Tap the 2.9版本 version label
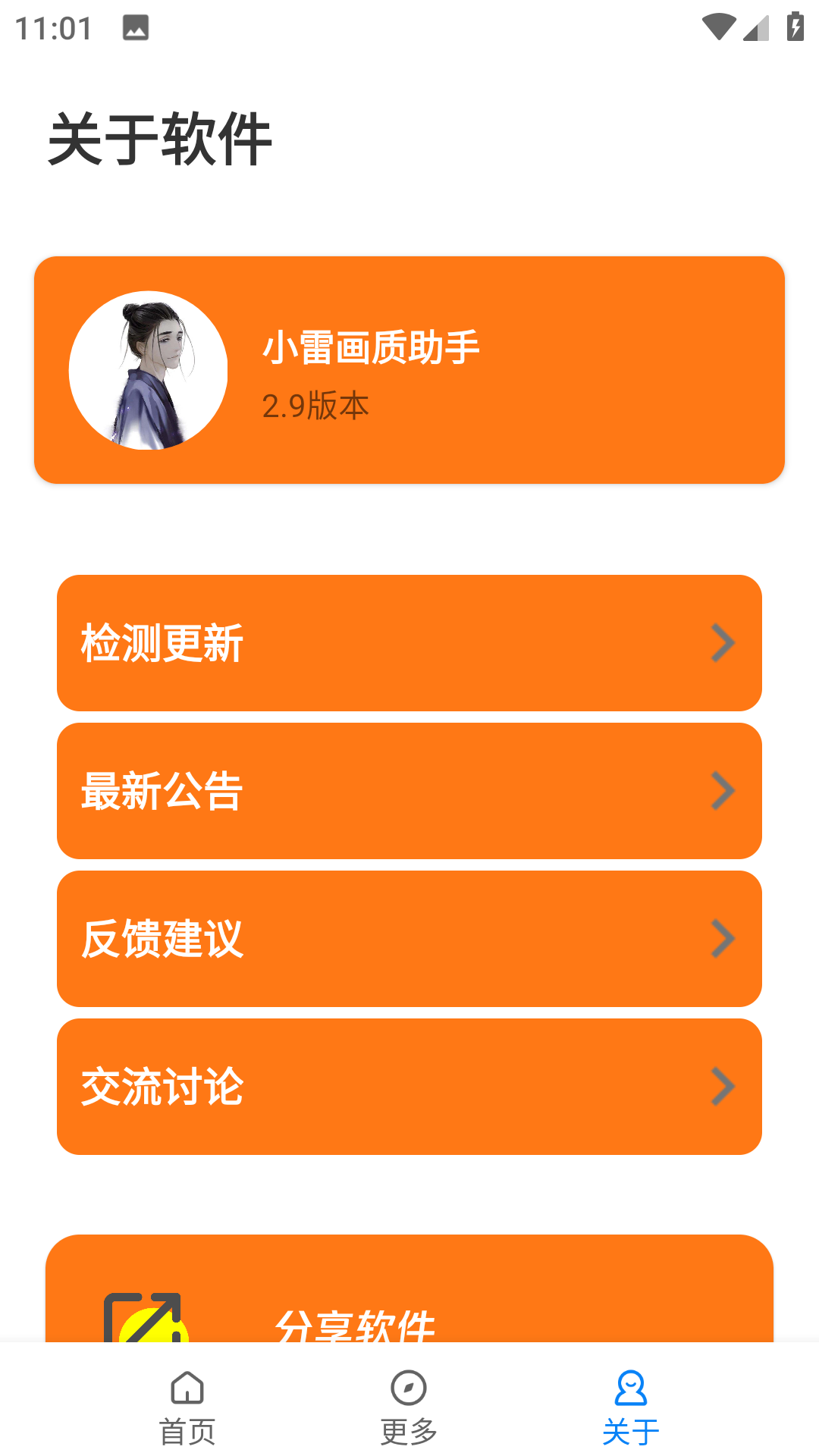The height and width of the screenshot is (1456, 819). [314, 406]
